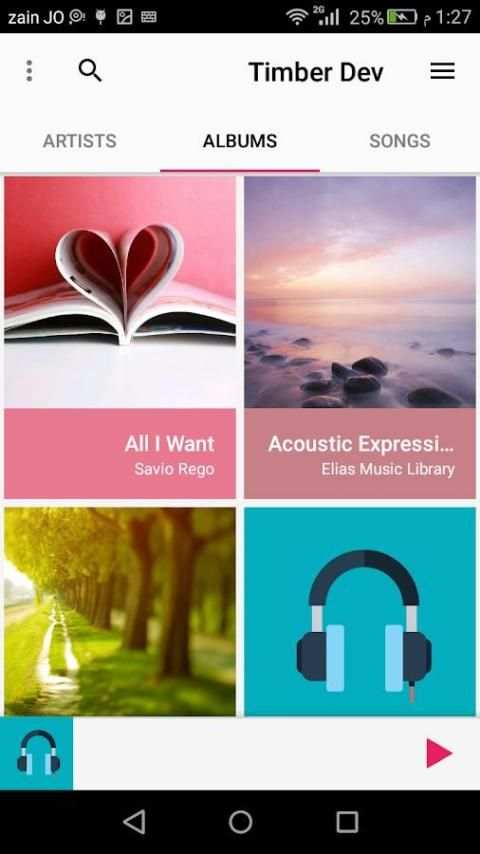The width and height of the screenshot is (480, 854).
Task: Open the three-dot overflow menu
Action: [29, 71]
